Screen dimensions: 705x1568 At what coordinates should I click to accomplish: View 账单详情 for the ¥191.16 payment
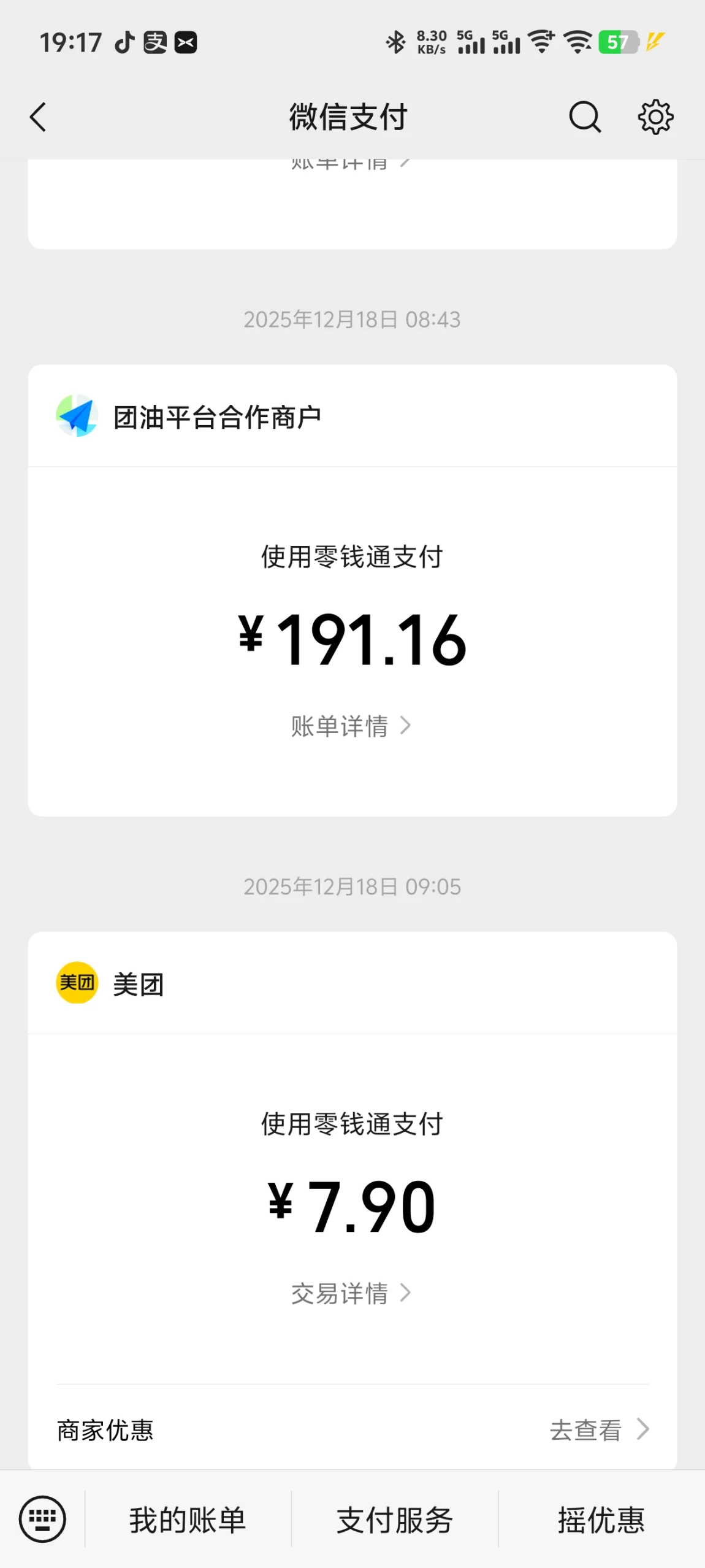coord(351,726)
